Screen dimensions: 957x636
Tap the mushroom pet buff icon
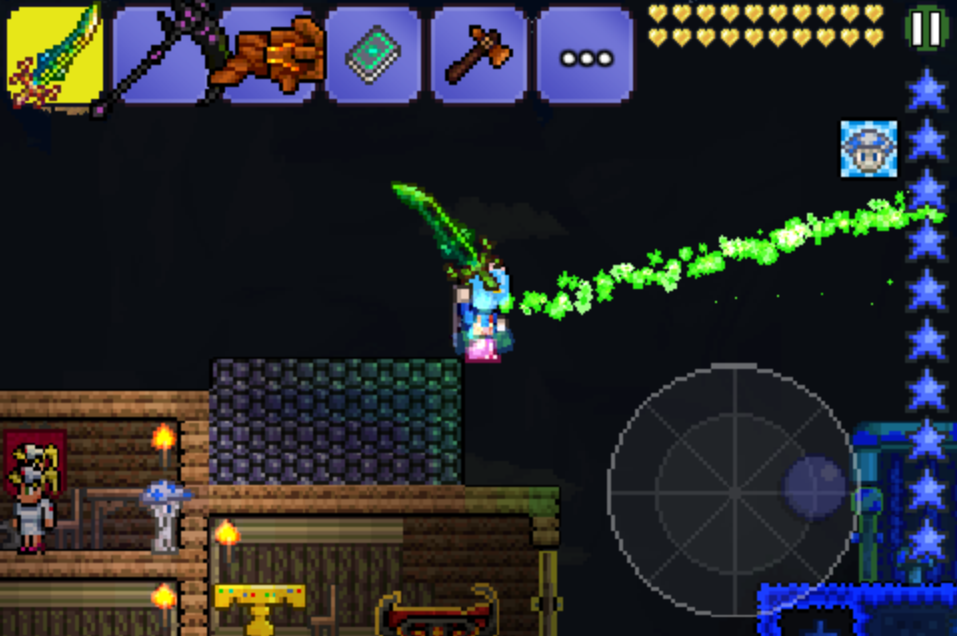coord(868,149)
